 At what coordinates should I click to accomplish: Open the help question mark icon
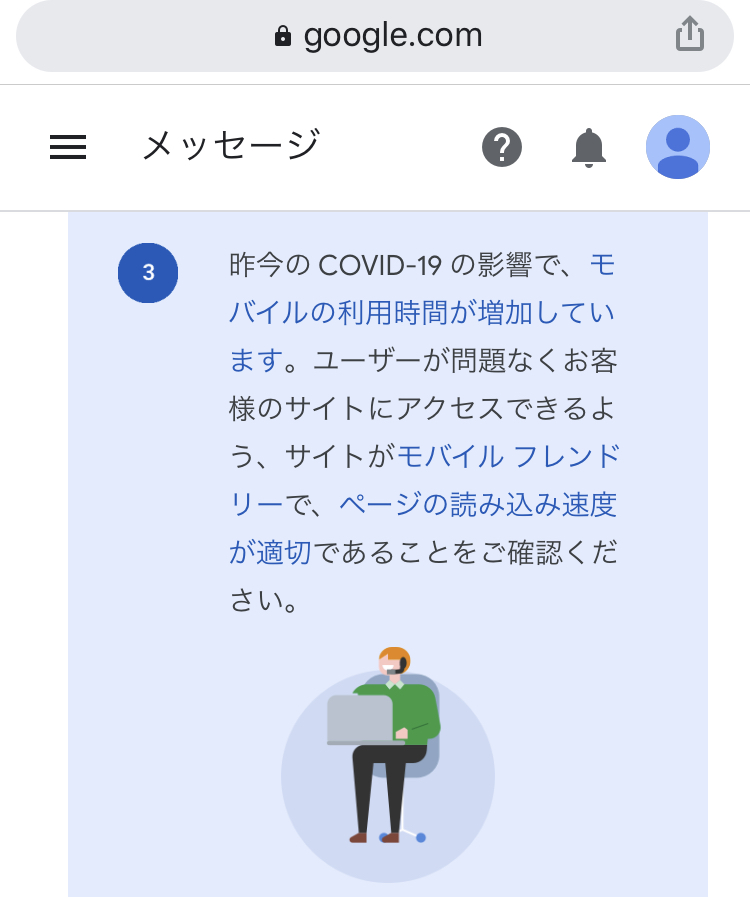[x=502, y=148]
